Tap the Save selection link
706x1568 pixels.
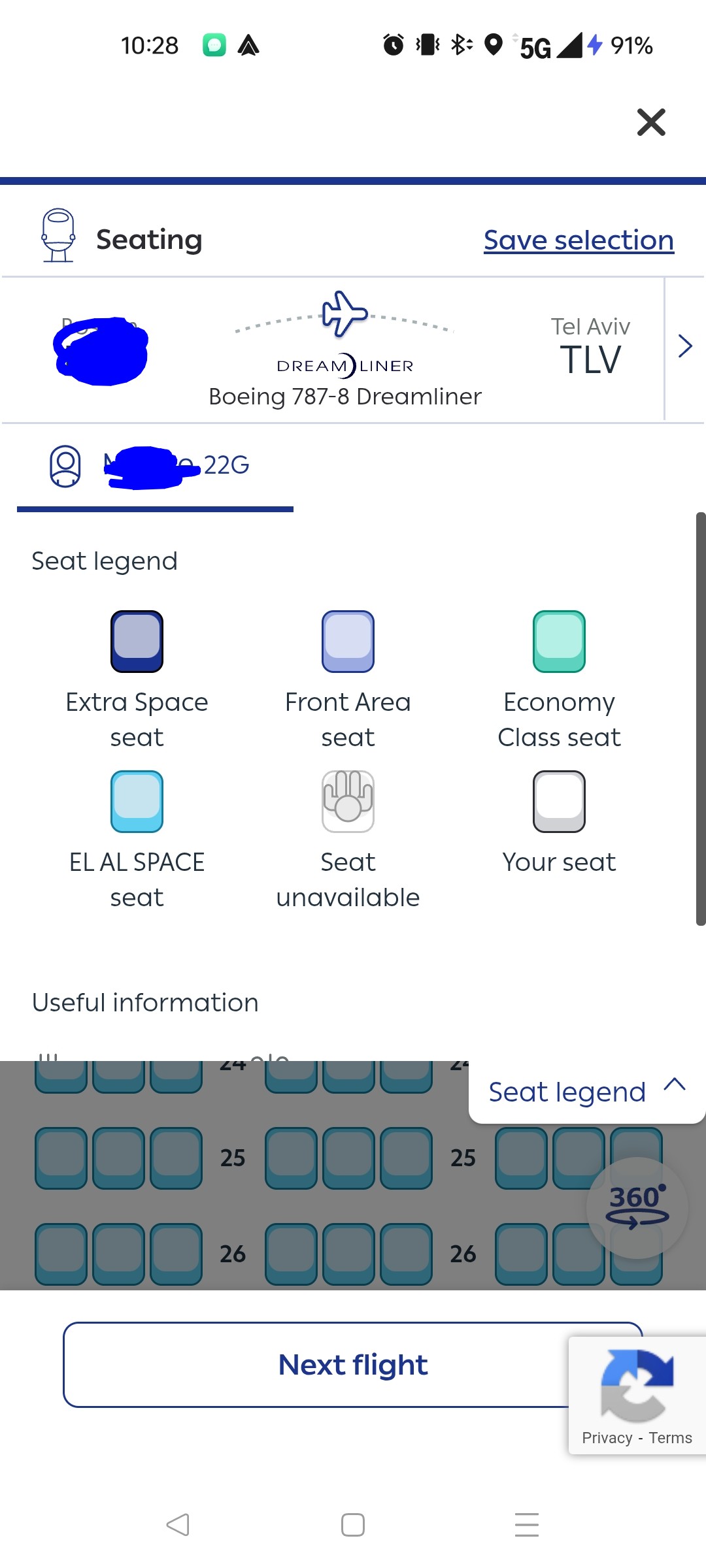(579, 240)
